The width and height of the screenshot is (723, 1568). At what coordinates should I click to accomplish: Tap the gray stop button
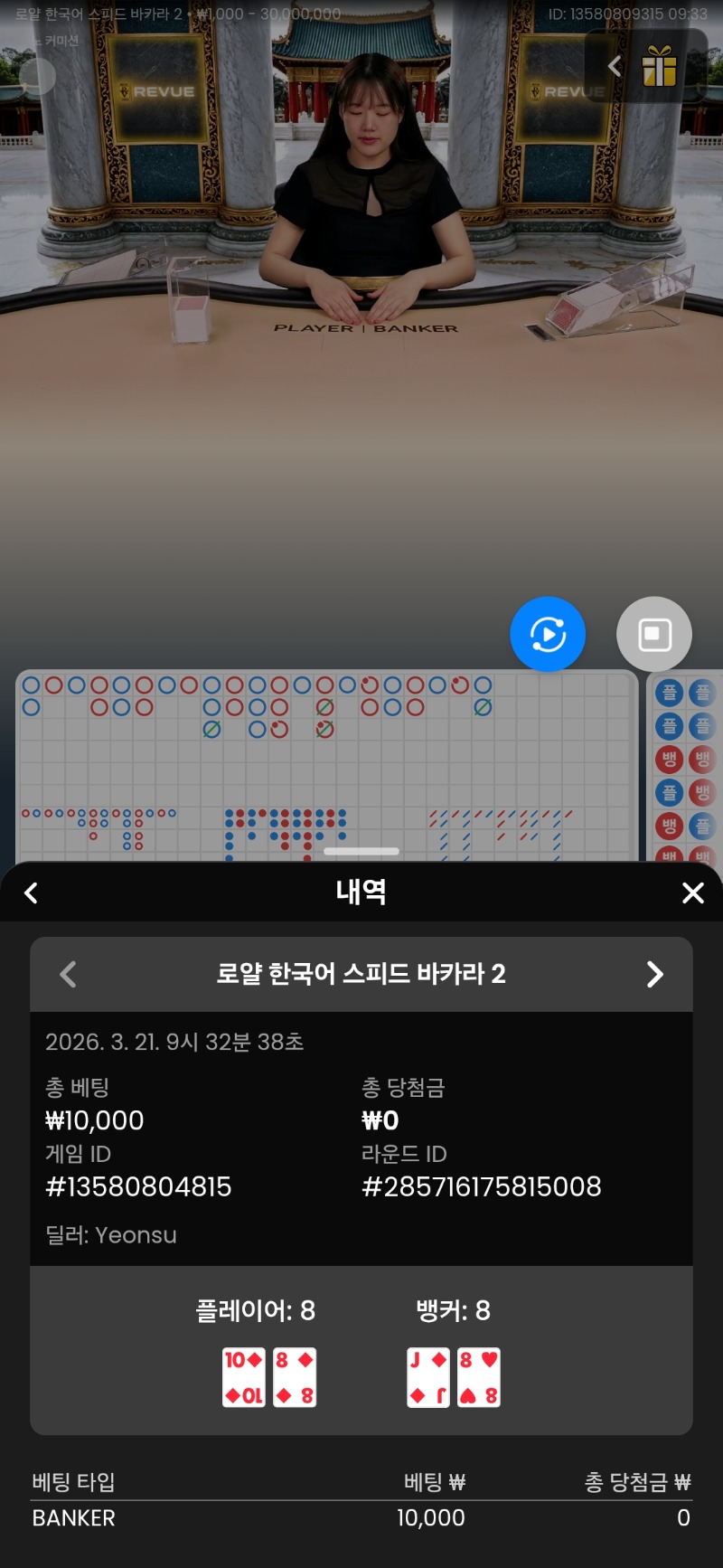pyautogui.click(x=654, y=634)
